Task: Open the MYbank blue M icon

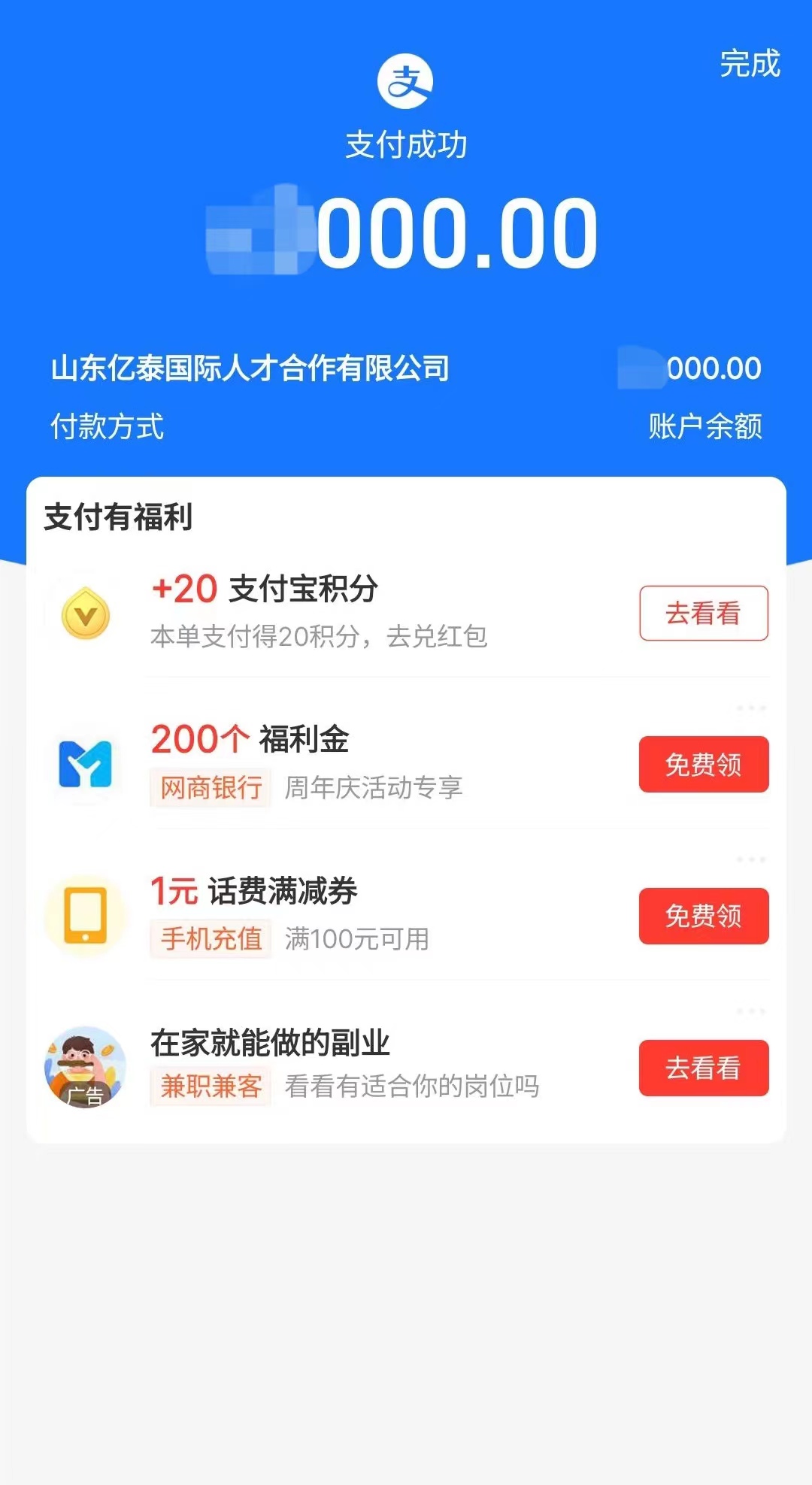Action: [85, 765]
